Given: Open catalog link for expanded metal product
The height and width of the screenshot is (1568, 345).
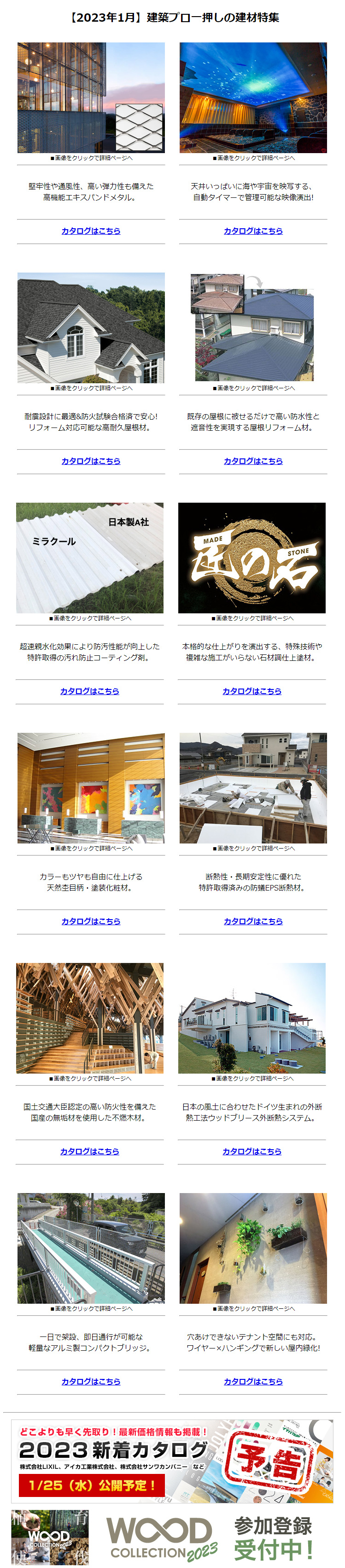Looking at the screenshot, I should pyautogui.click(x=91, y=231).
